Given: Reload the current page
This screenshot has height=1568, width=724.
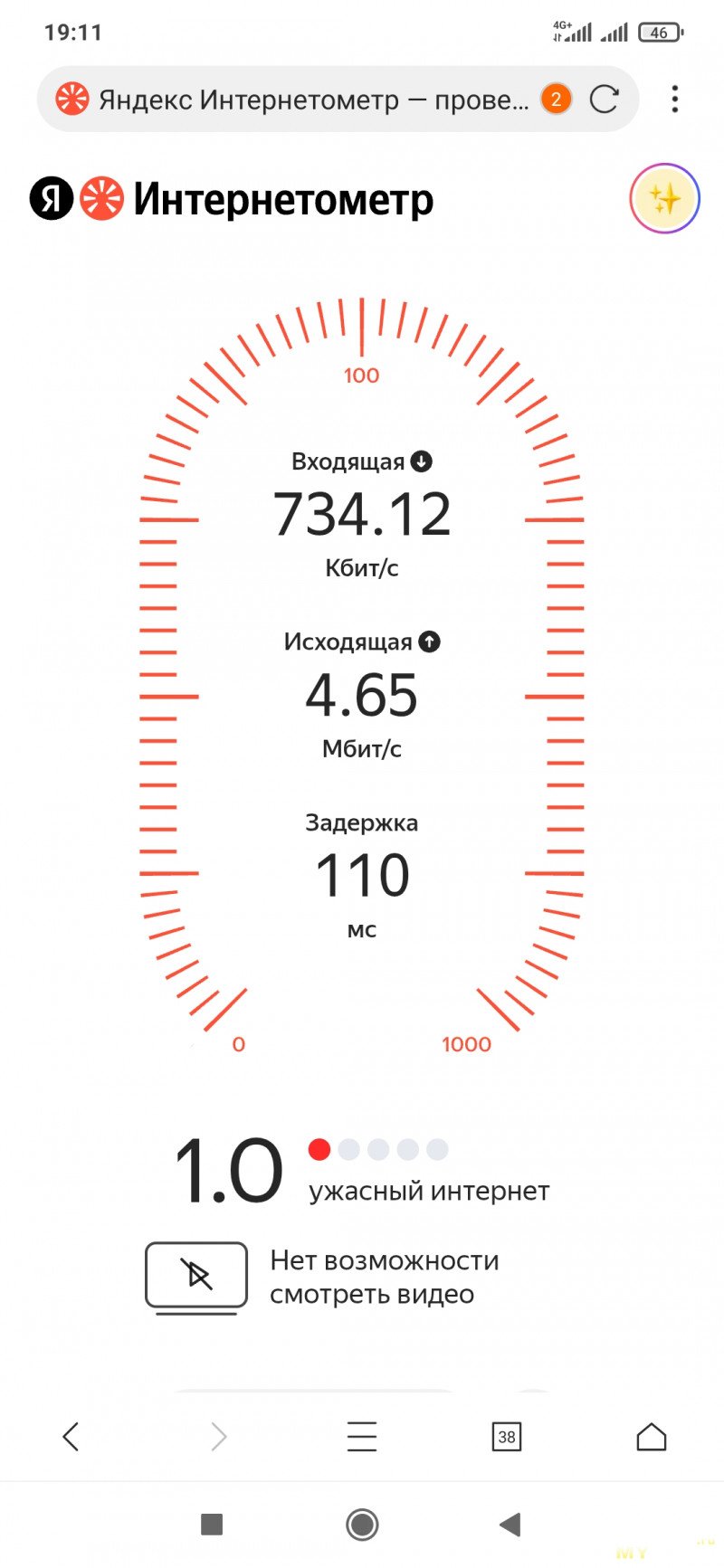Looking at the screenshot, I should 604,100.
